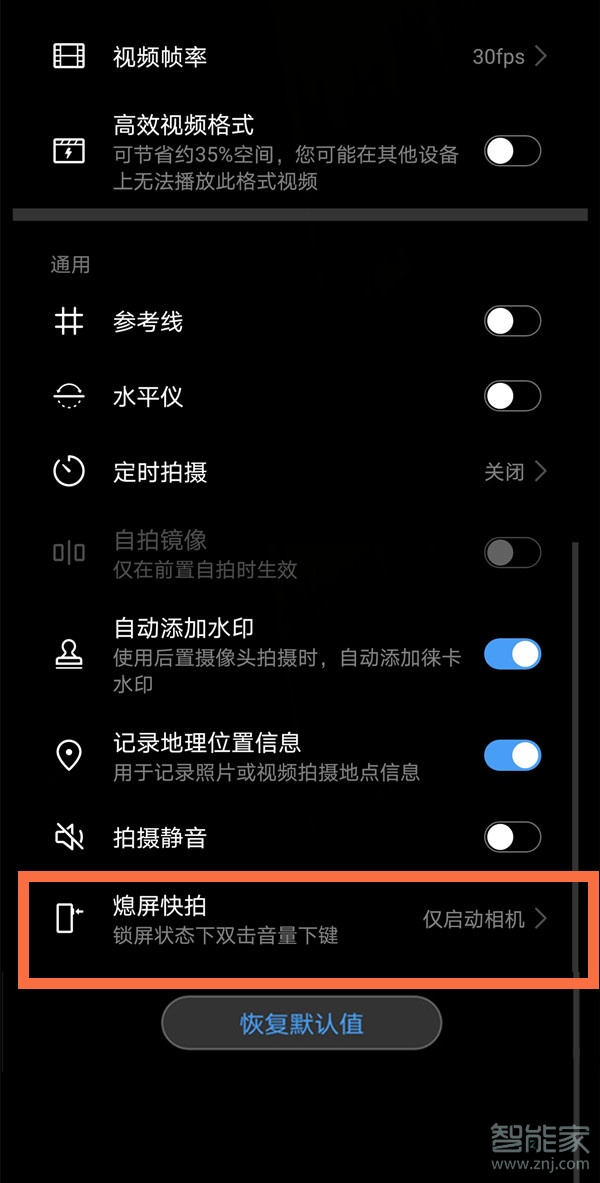Open the 定时拍摄 timer setting
600x1183 pixels.
300,471
